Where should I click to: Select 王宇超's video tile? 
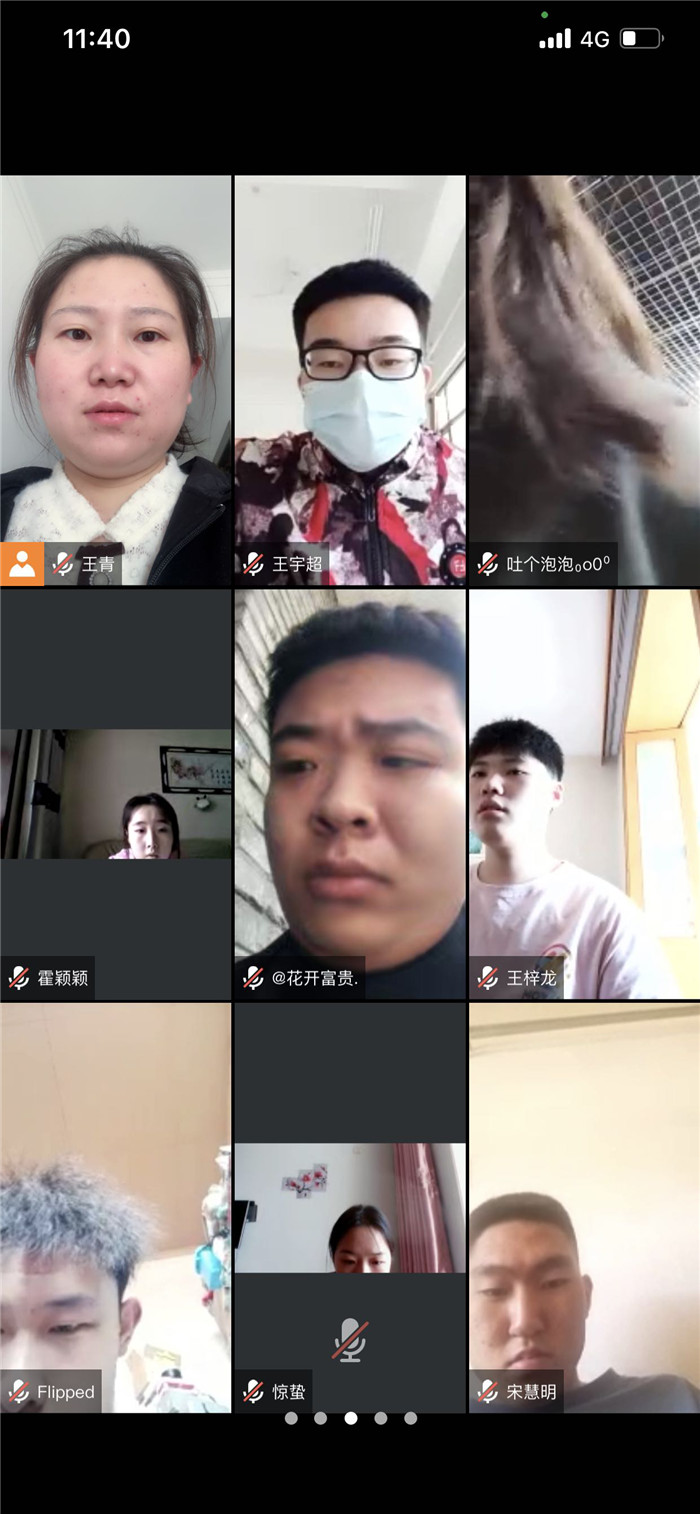click(x=350, y=380)
